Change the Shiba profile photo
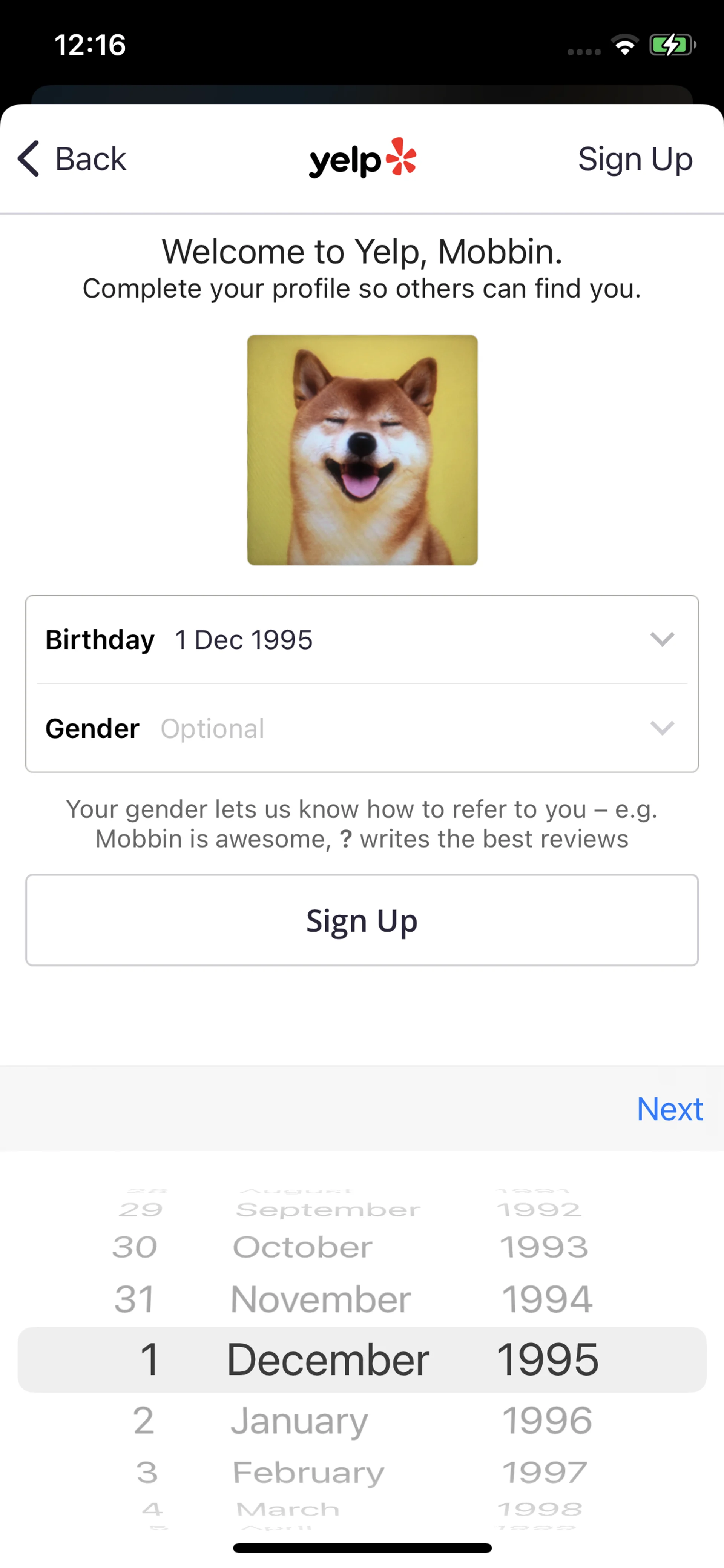The height and width of the screenshot is (1568, 724). point(362,450)
